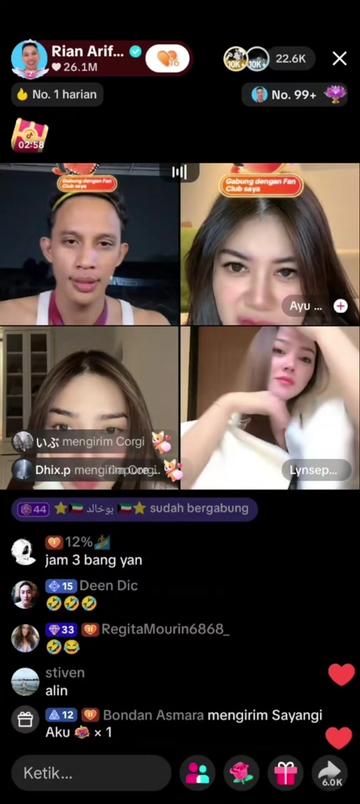This screenshot has width=360, height=804.
Task: Follow guest Ayu with plus icon
Action: pos(341,306)
